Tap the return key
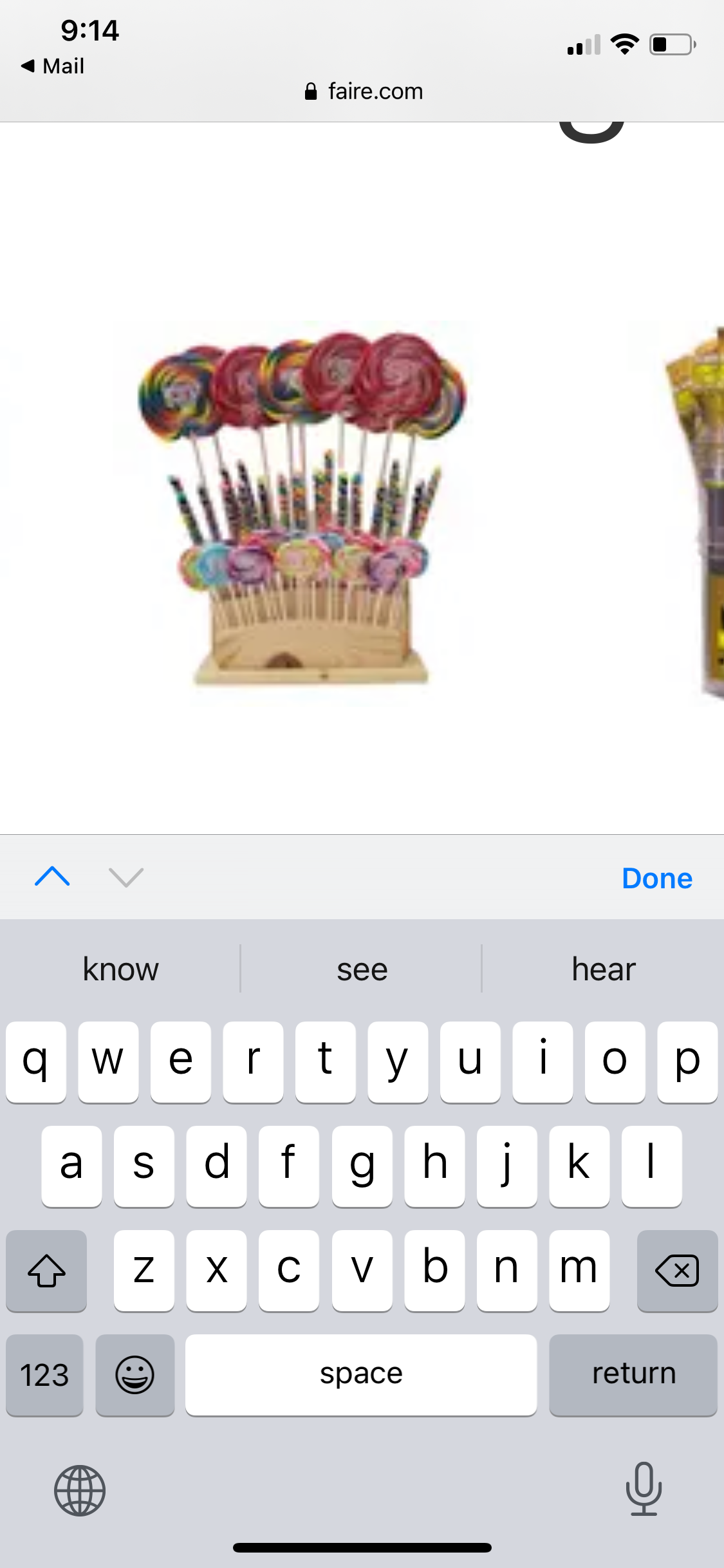 tap(633, 1374)
